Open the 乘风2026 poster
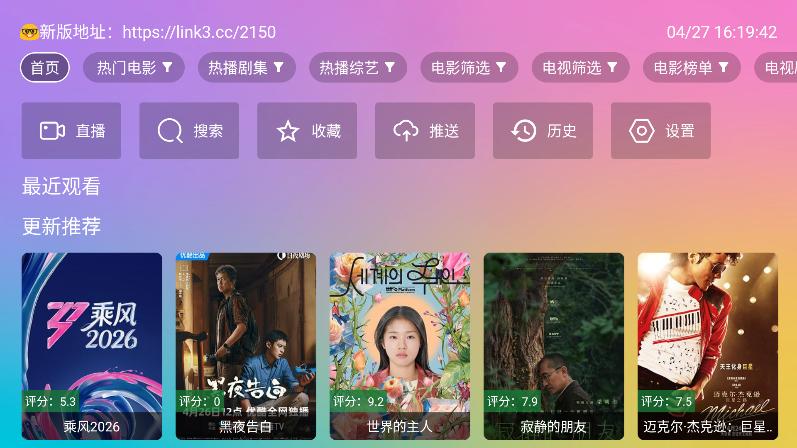 pyautogui.click(x=92, y=345)
